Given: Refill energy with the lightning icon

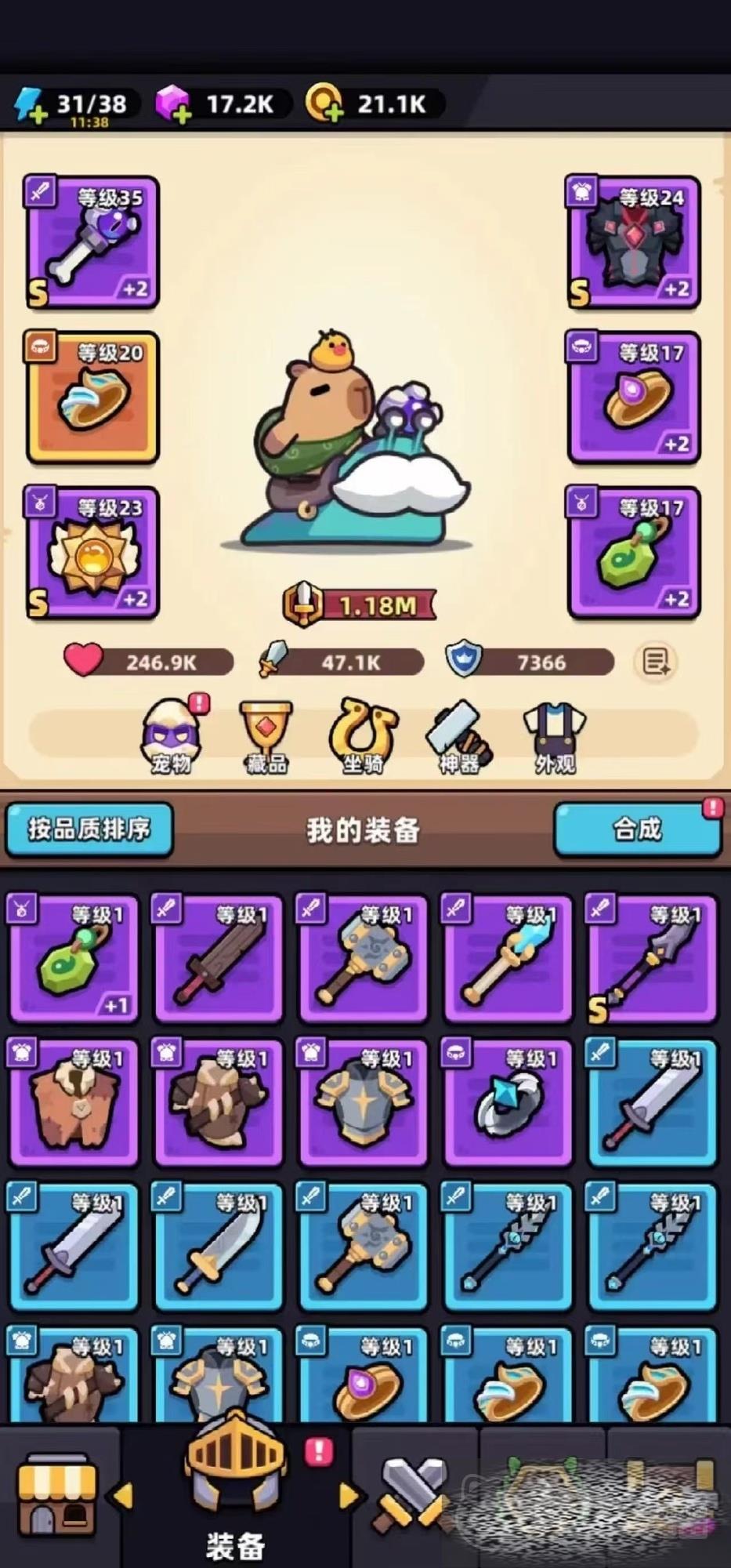Looking at the screenshot, I should pos(30,106).
